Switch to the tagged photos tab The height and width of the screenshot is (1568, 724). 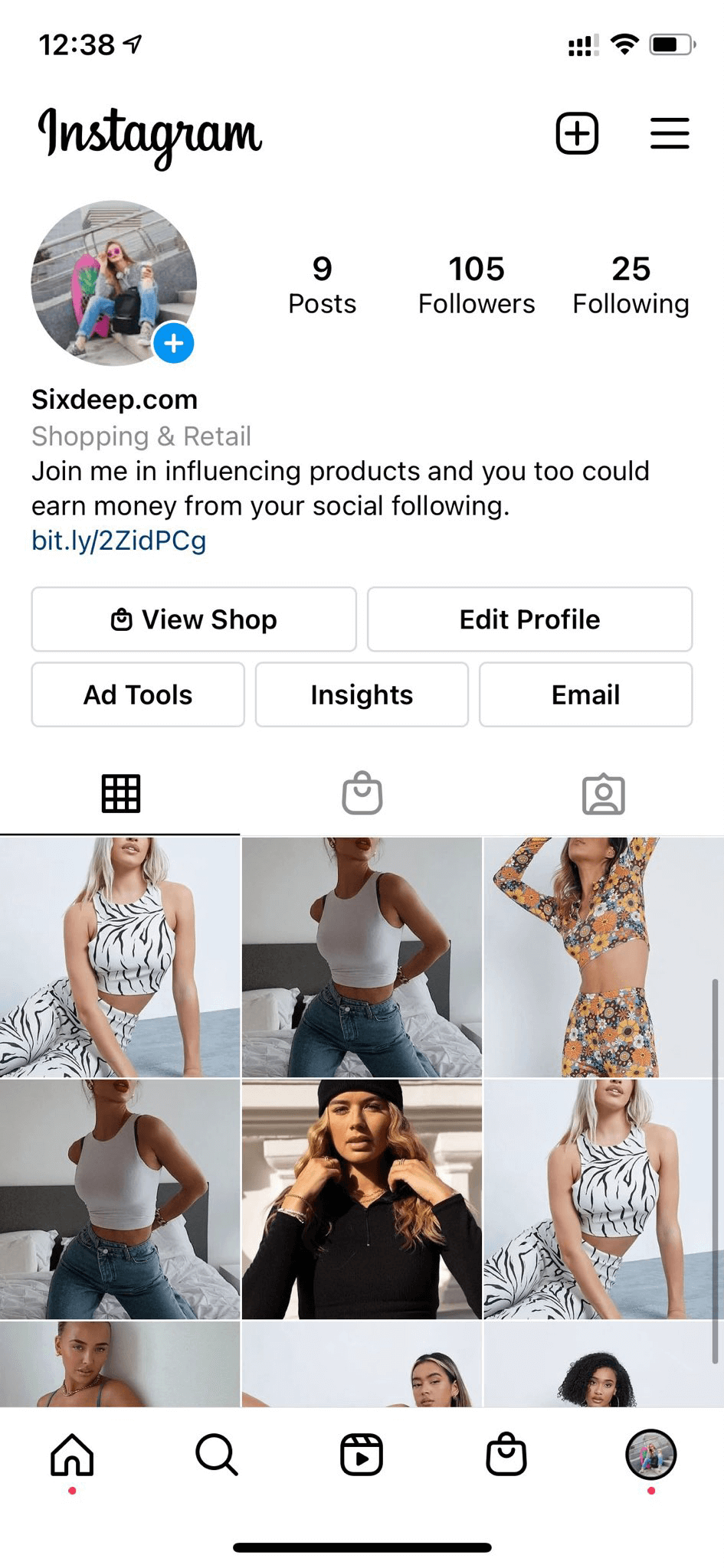click(x=603, y=794)
